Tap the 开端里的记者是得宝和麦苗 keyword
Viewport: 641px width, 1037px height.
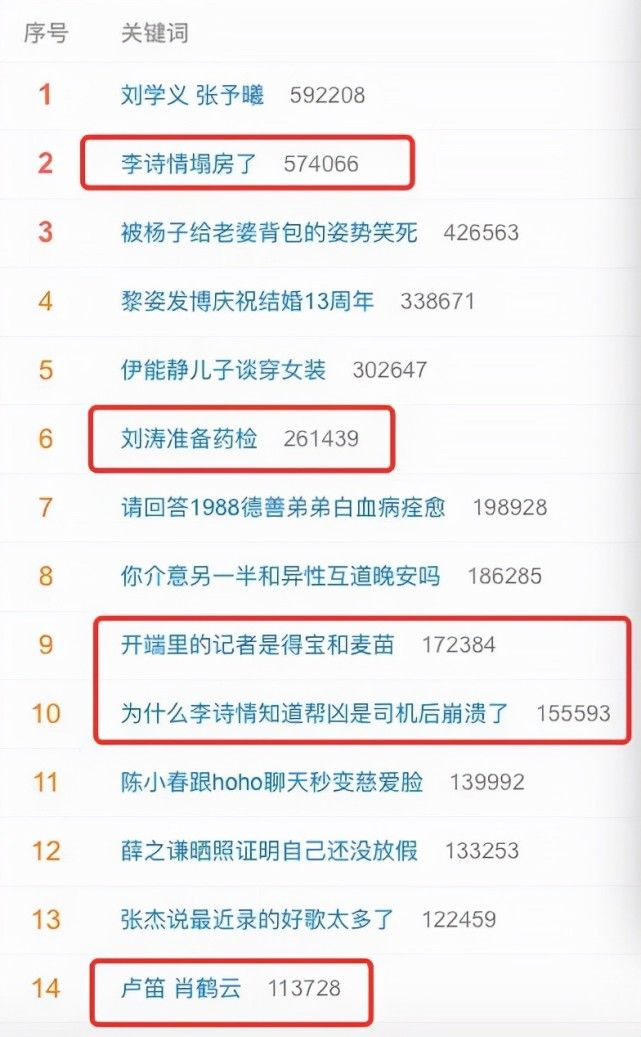[257, 645]
